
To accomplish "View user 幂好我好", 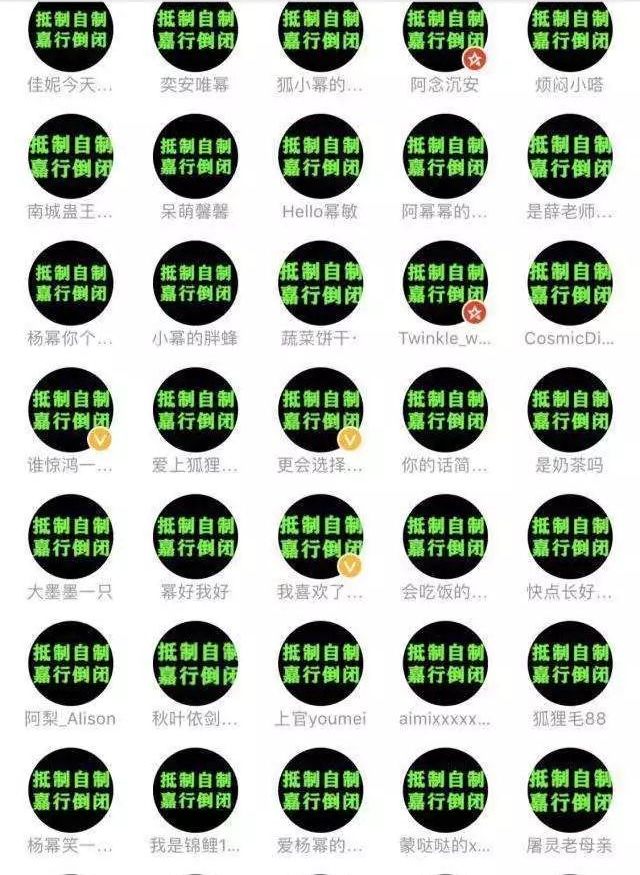I will [x=195, y=537].
